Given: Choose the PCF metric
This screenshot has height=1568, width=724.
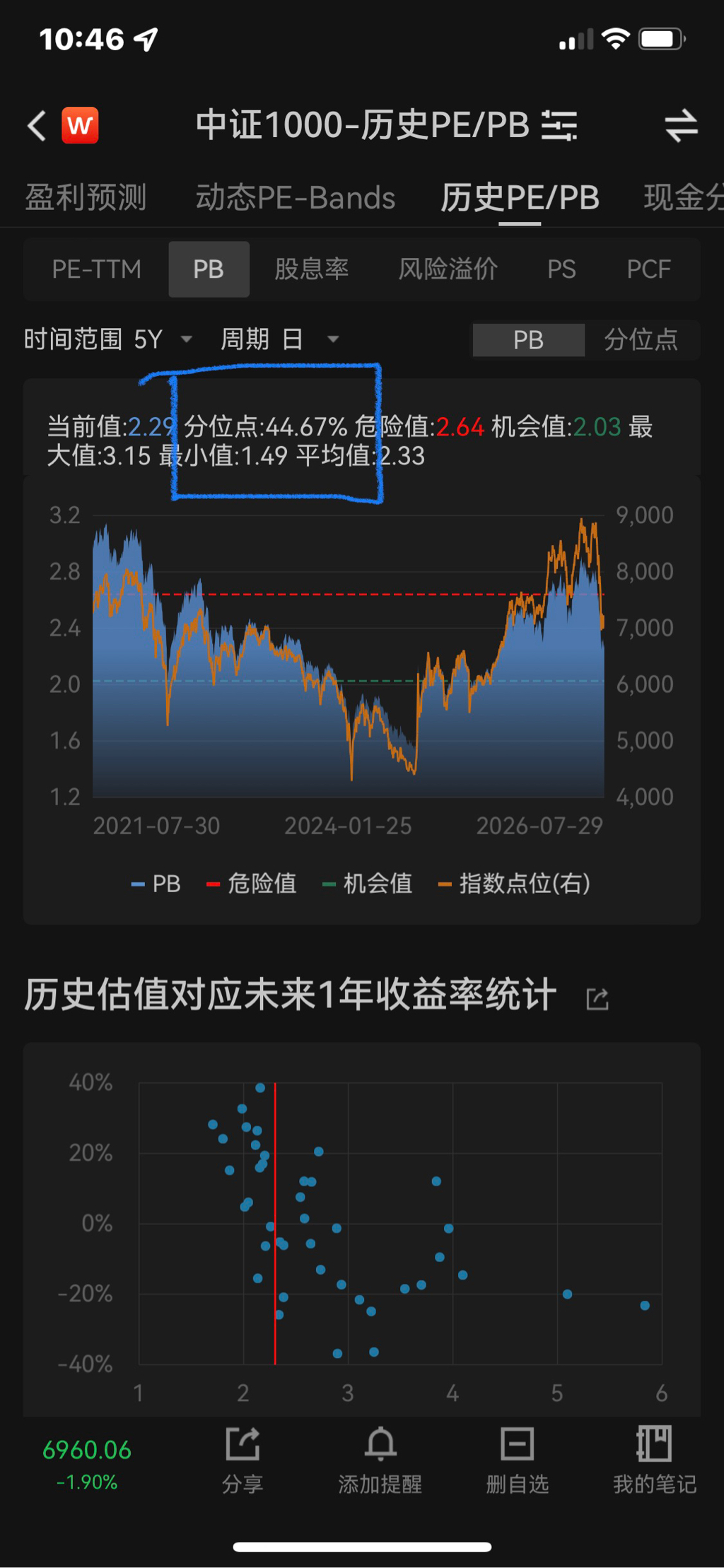Looking at the screenshot, I should 648,269.
